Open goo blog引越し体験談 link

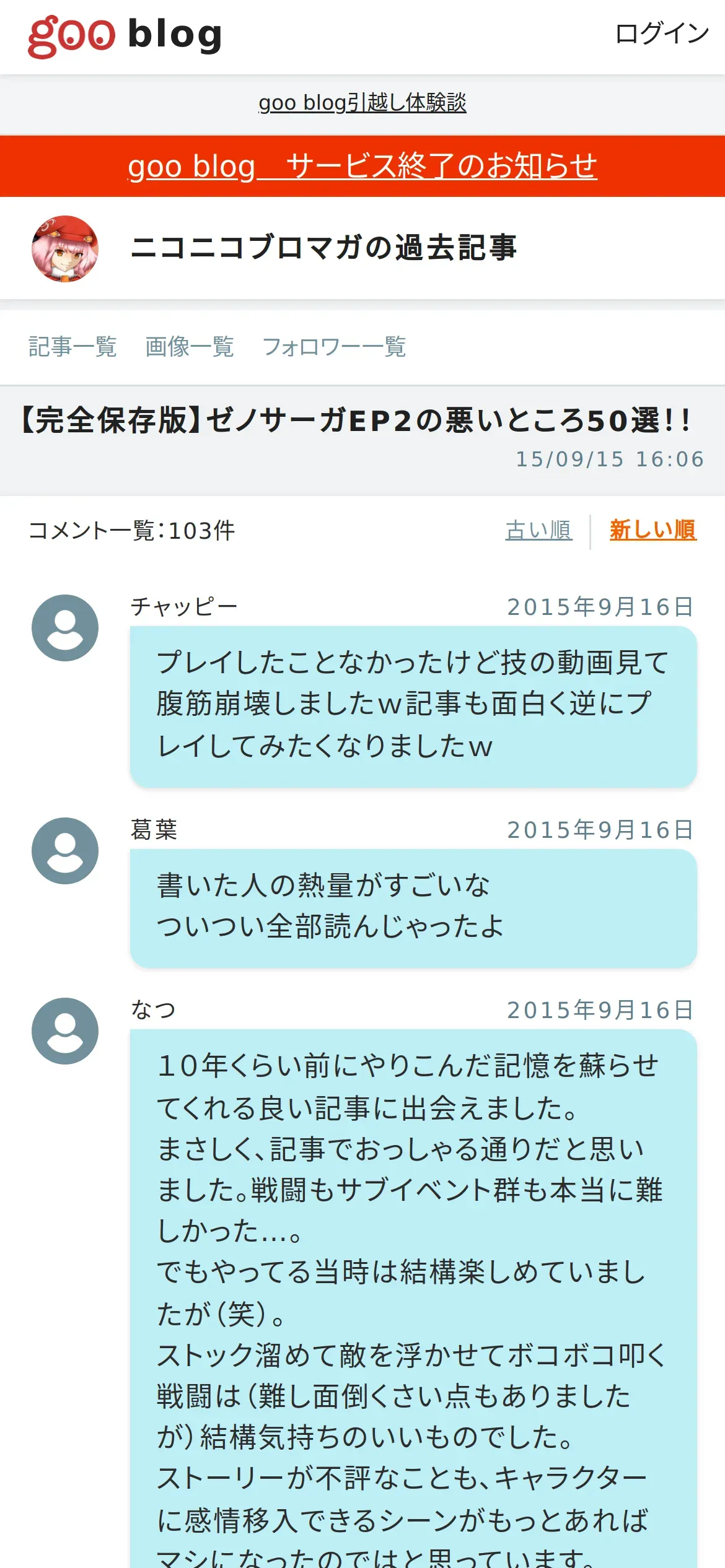click(x=362, y=103)
